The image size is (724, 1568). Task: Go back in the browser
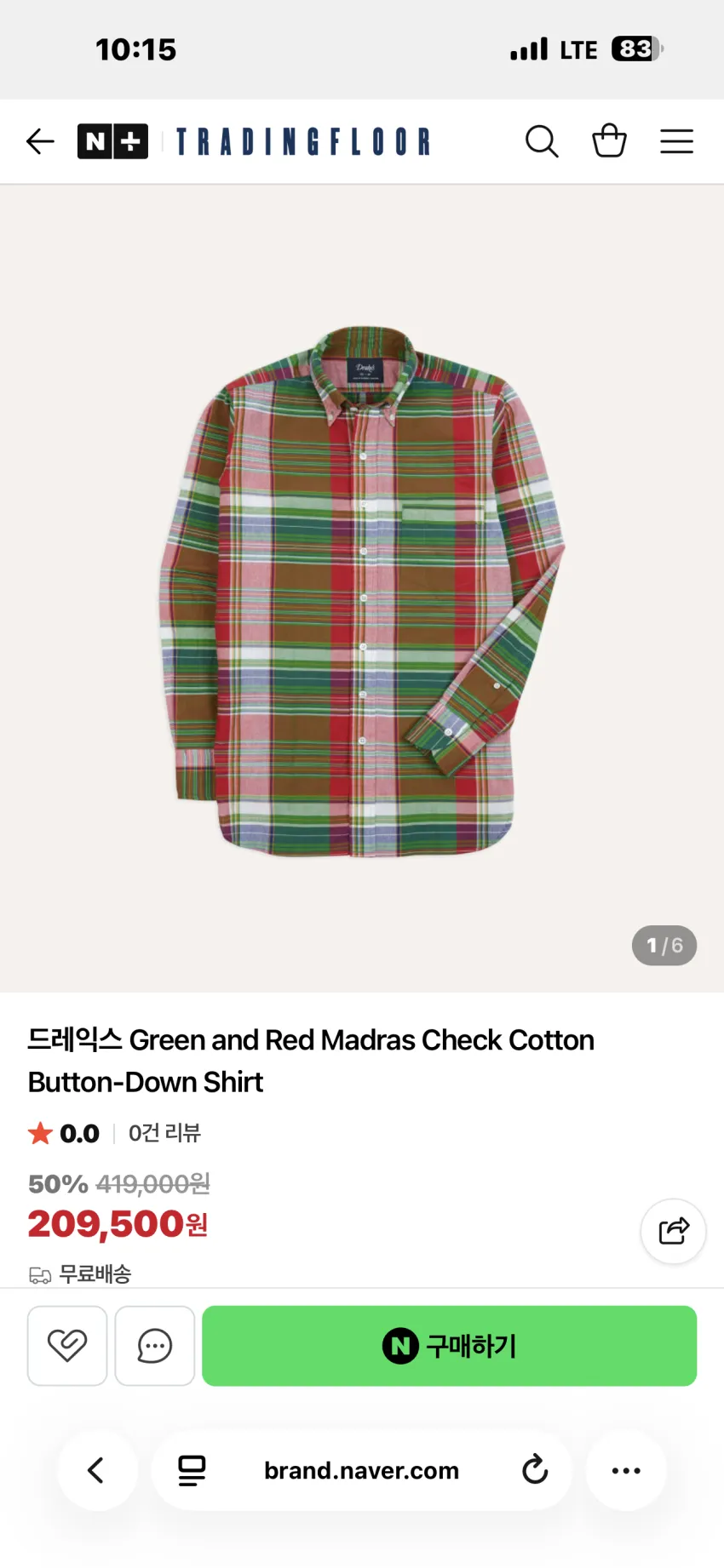pos(97,1470)
